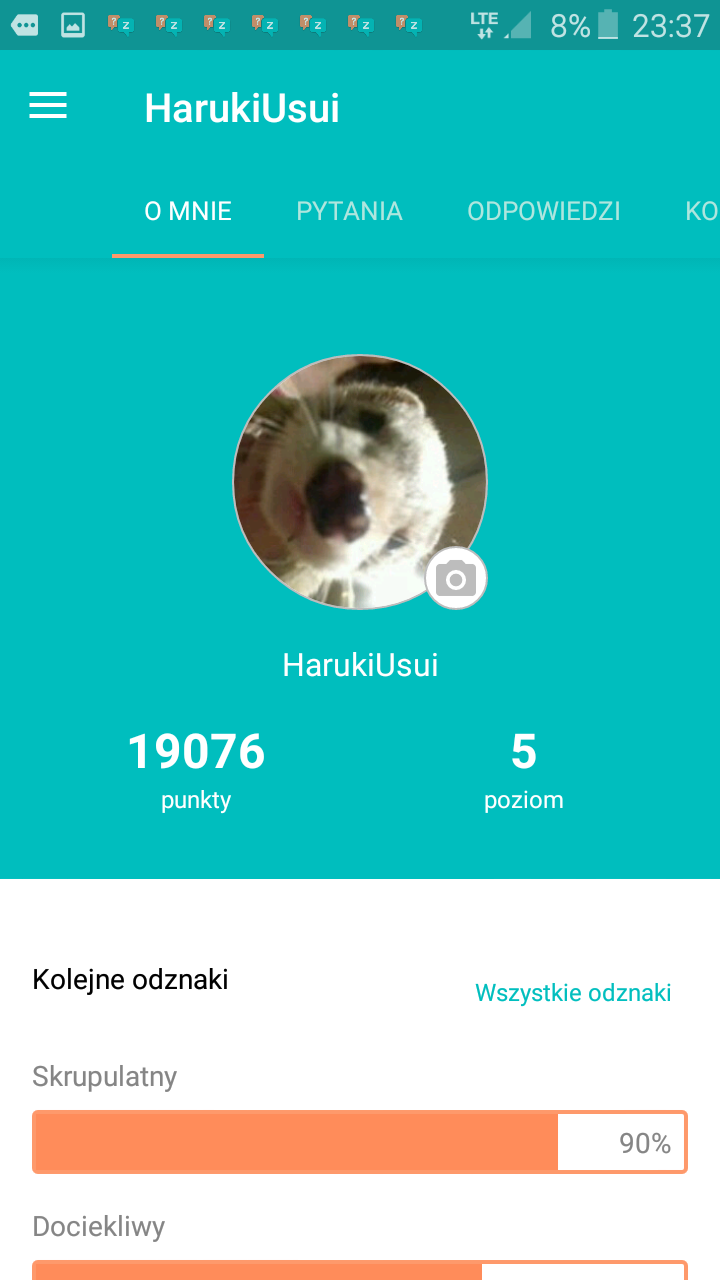Select the O MNIE tab
Image resolution: width=720 pixels, height=1280 pixels.
[188, 211]
